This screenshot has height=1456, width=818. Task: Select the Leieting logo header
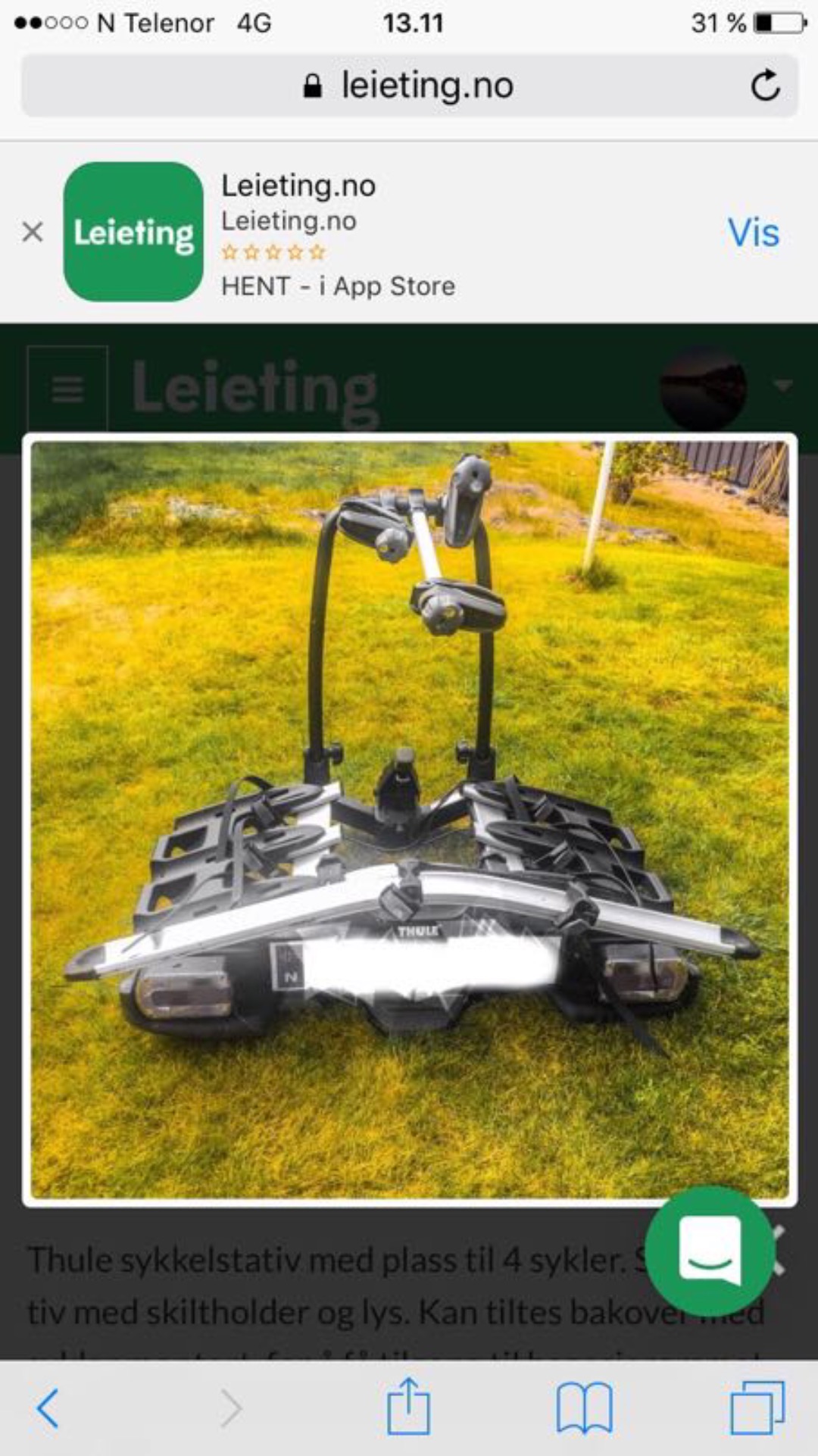tap(253, 389)
